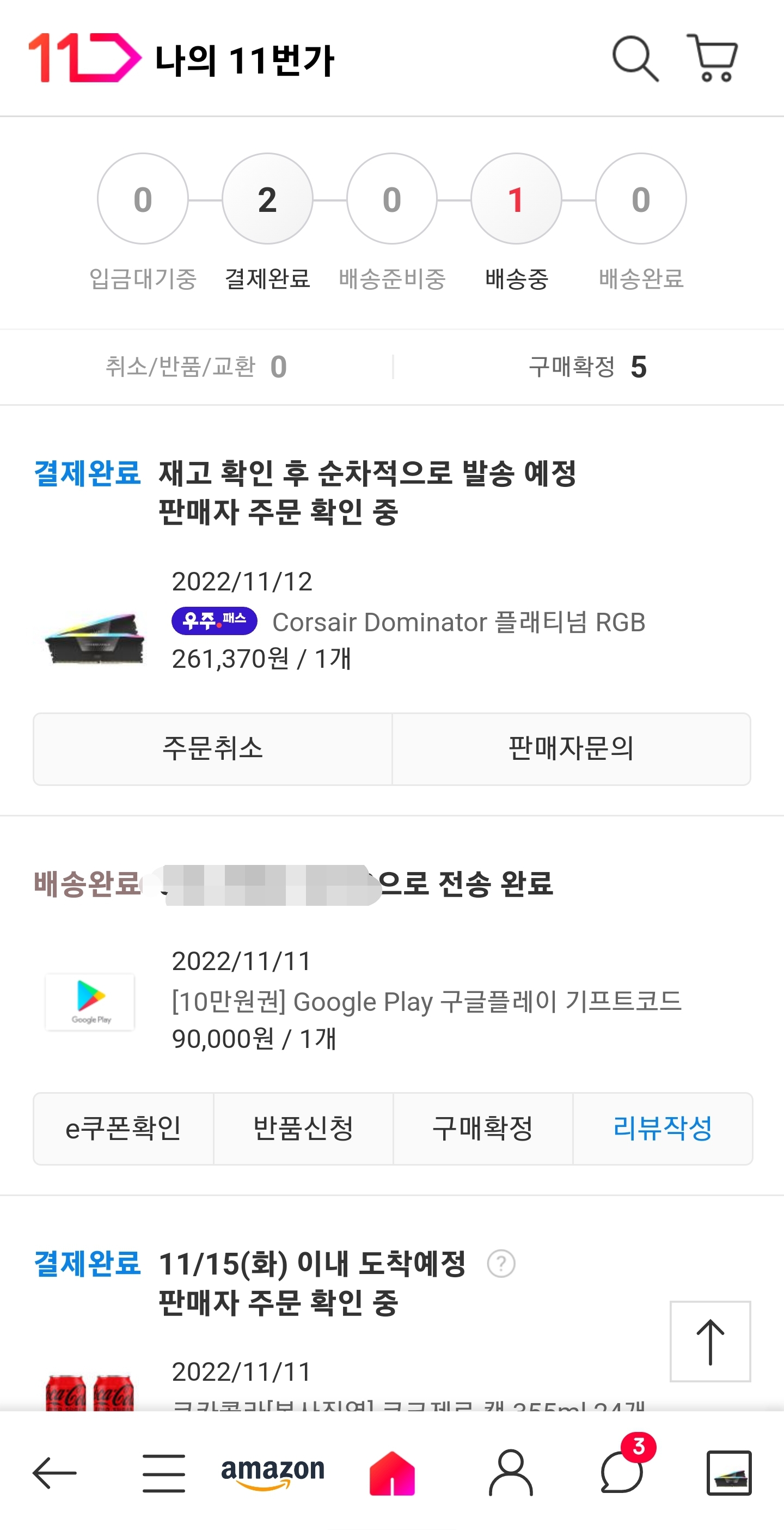Open the shopping cart
784x1530 pixels.
(713, 58)
